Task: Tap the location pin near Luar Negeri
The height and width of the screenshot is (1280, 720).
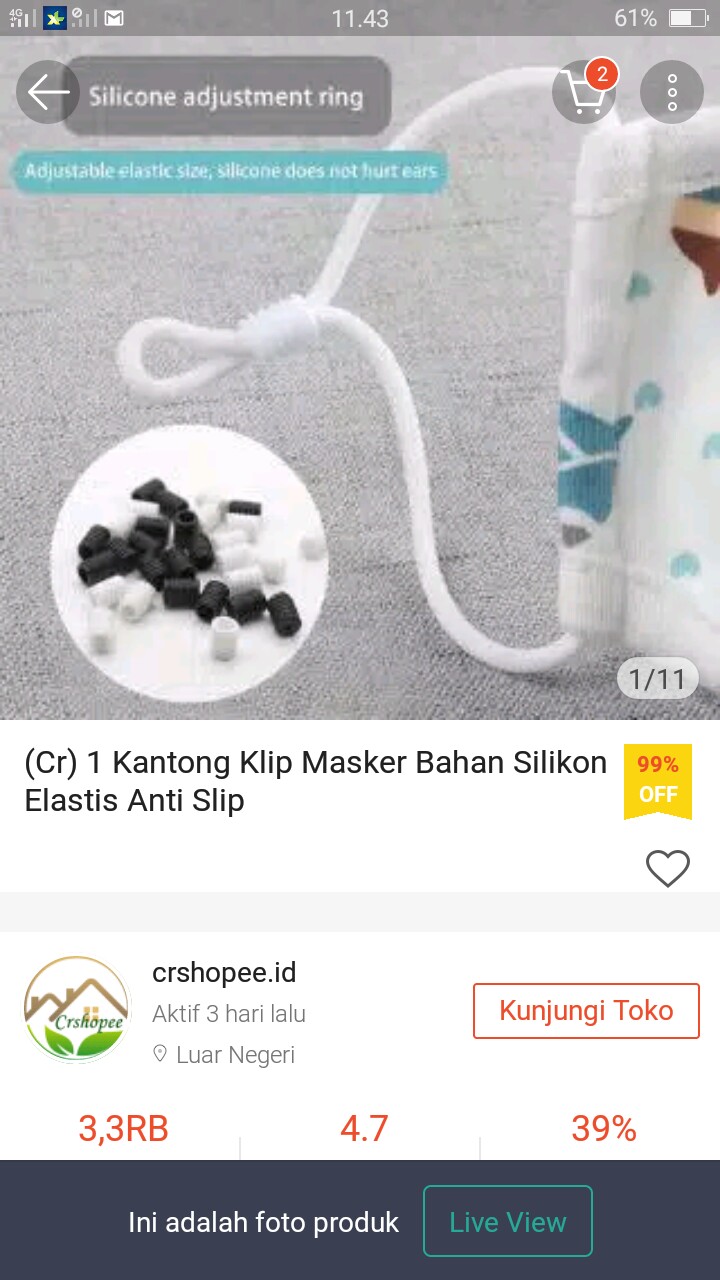Action: click(x=160, y=1055)
